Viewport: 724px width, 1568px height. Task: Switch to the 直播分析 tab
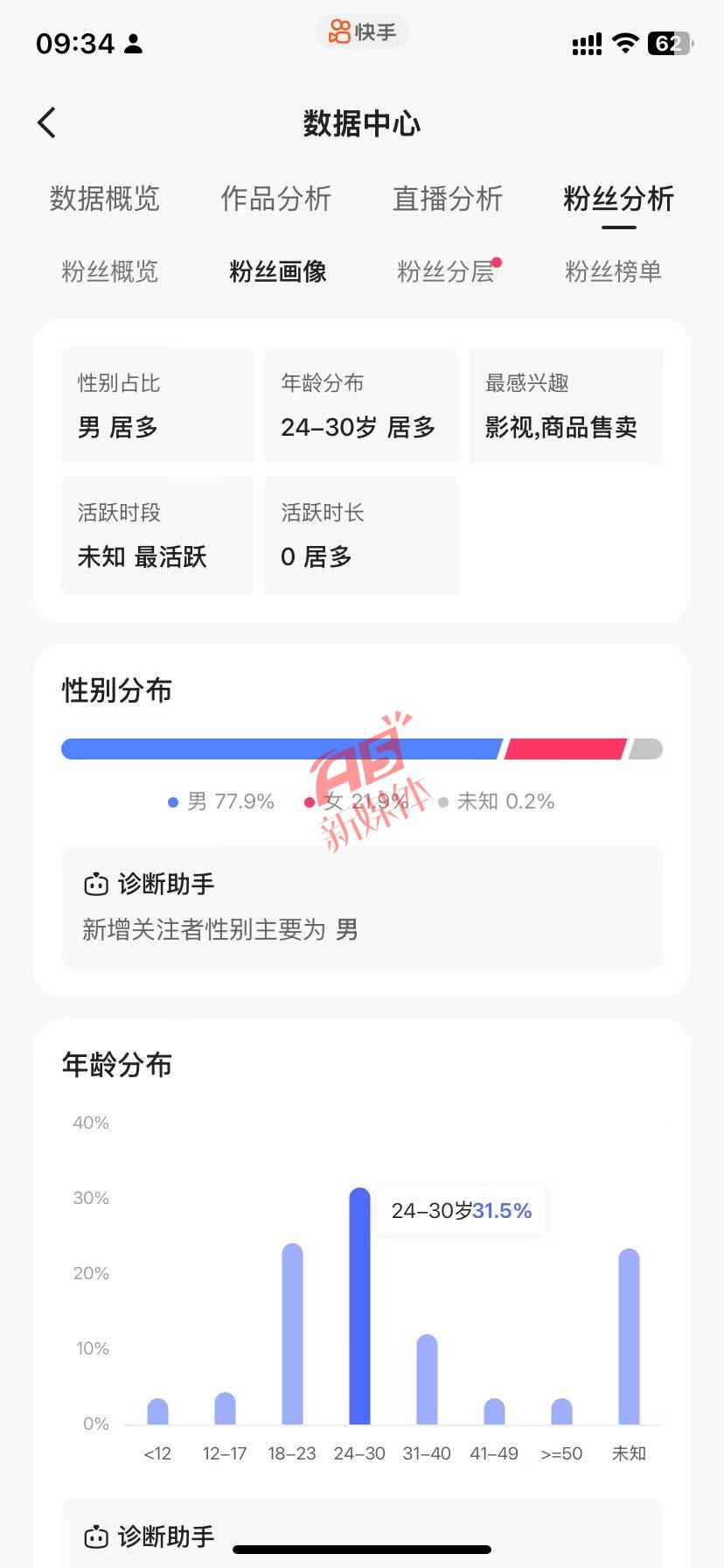(x=448, y=199)
